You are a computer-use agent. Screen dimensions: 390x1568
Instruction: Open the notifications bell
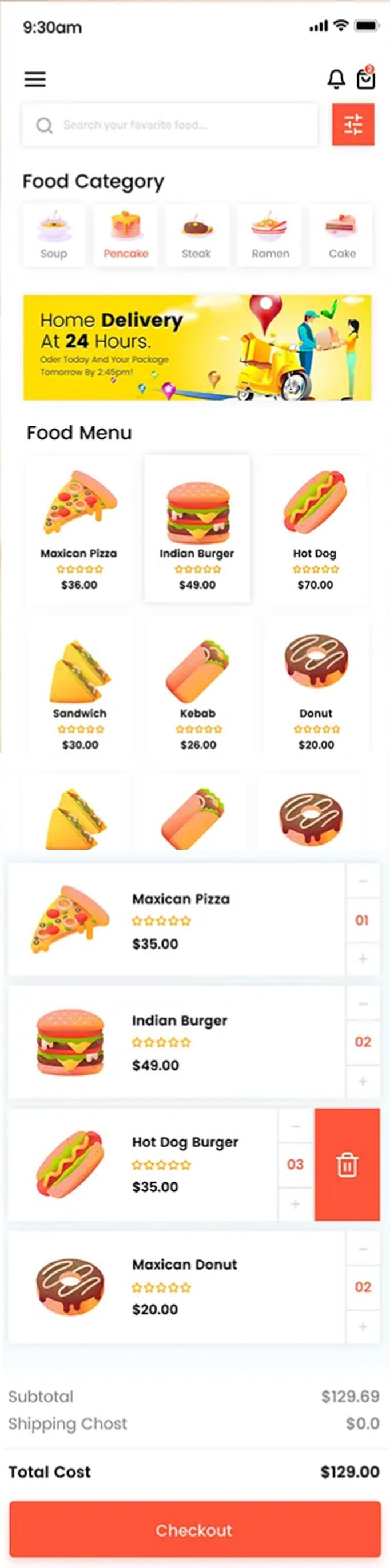tap(336, 79)
